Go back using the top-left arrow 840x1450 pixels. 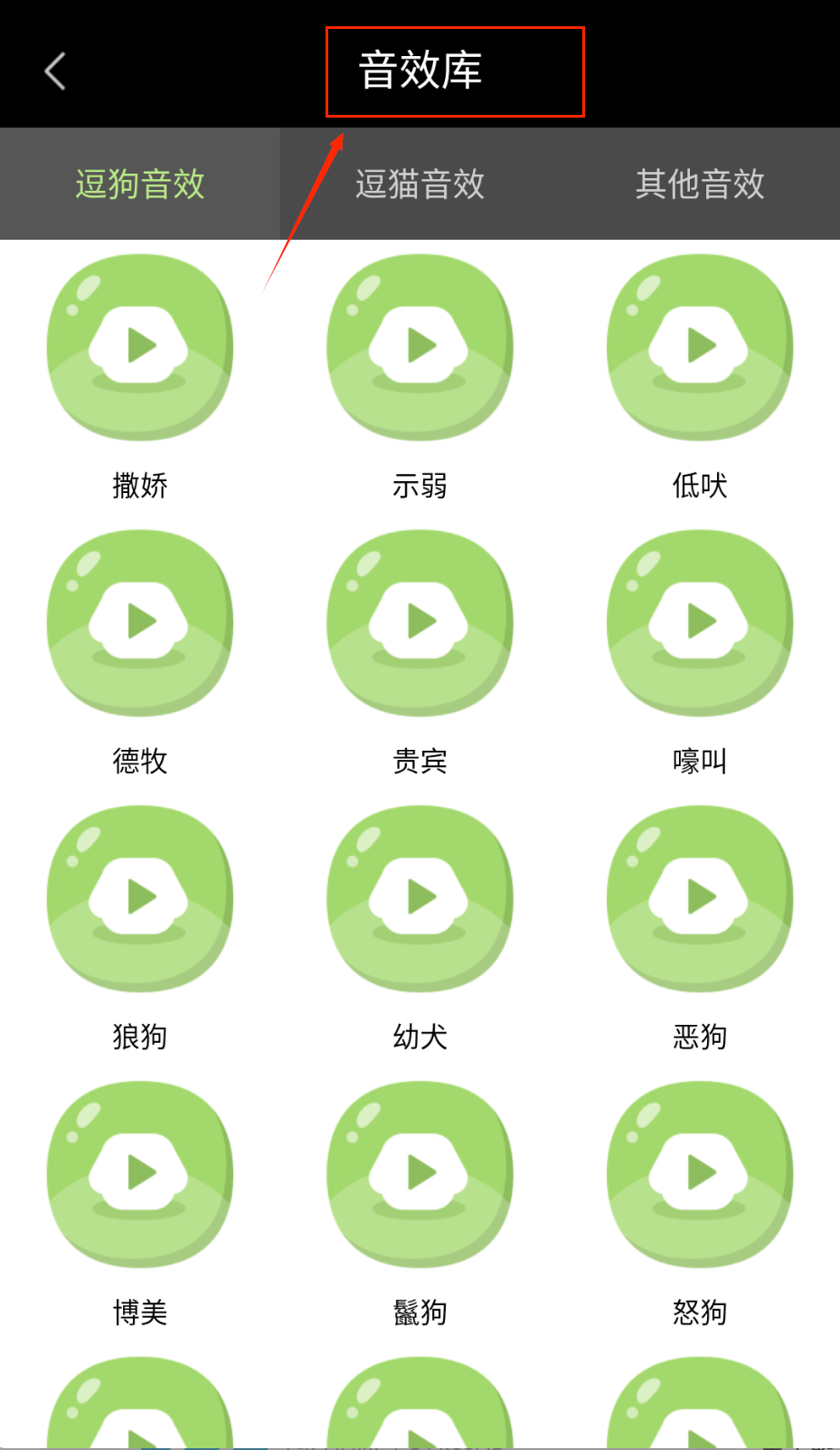point(55,71)
